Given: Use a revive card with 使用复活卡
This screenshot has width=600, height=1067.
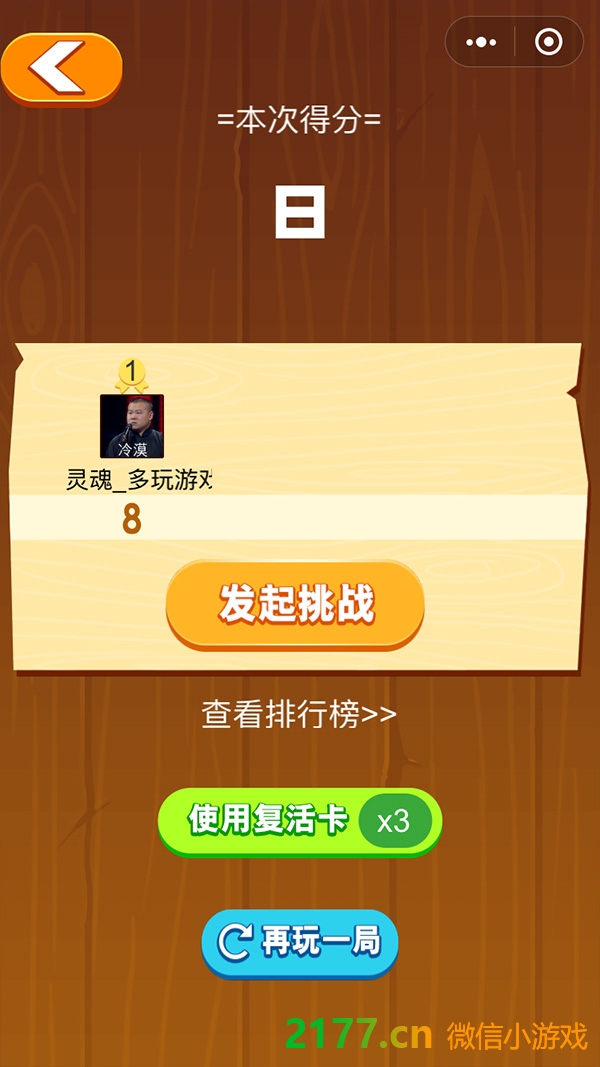Looking at the screenshot, I should click(299, 821).
